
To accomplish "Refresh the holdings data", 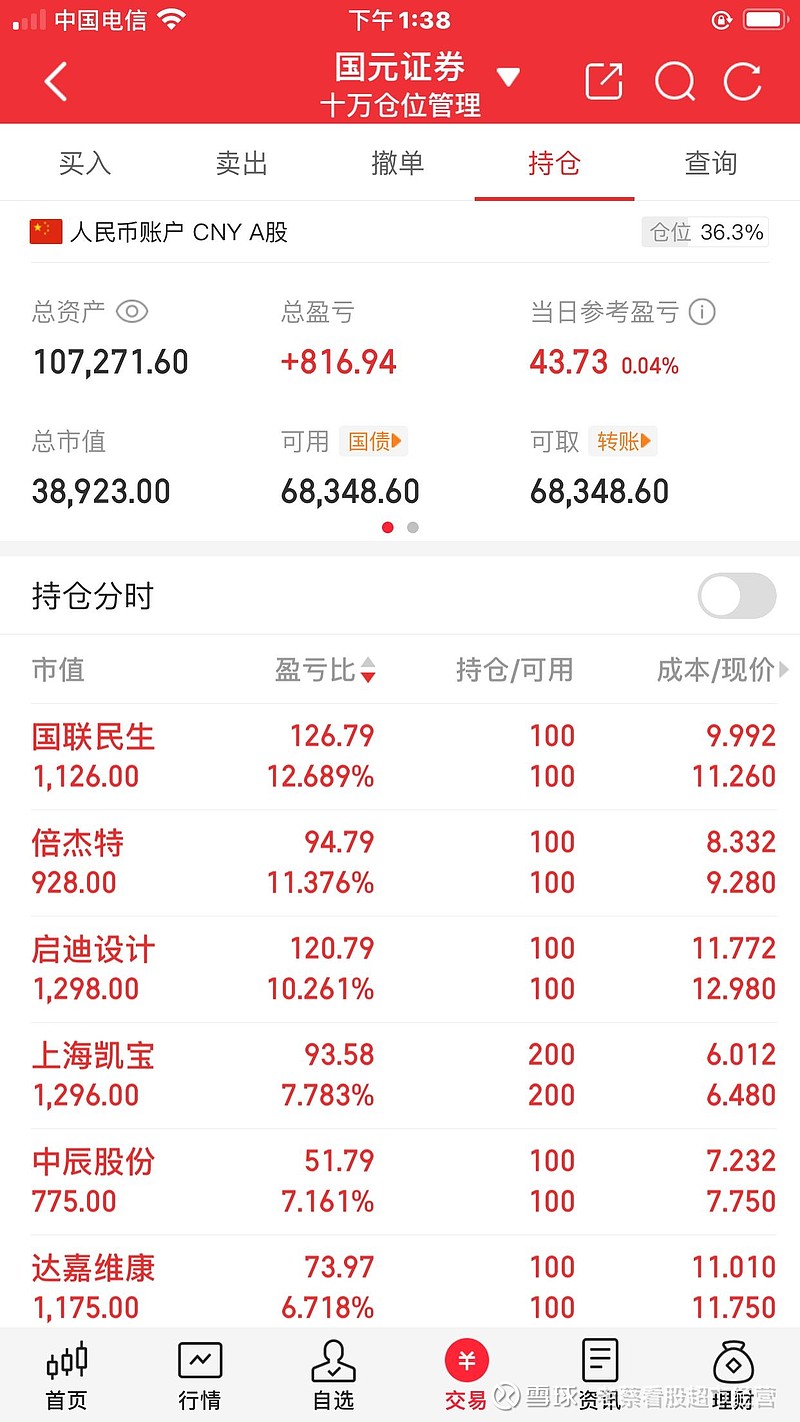I will click(743, 82).
